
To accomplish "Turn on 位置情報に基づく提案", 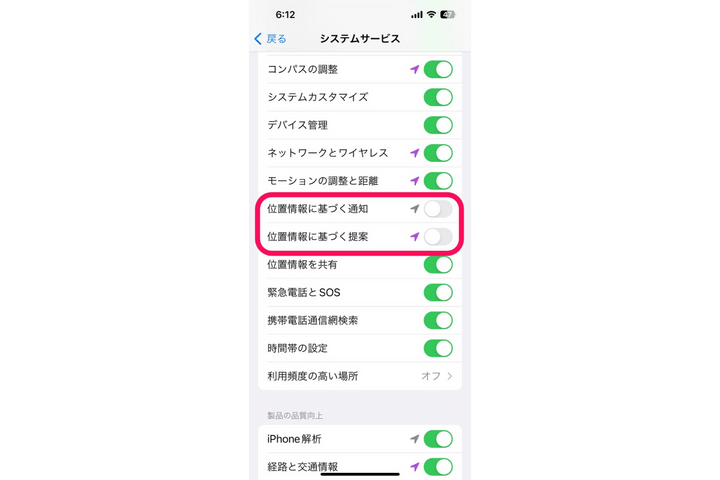I will (438, 237).
